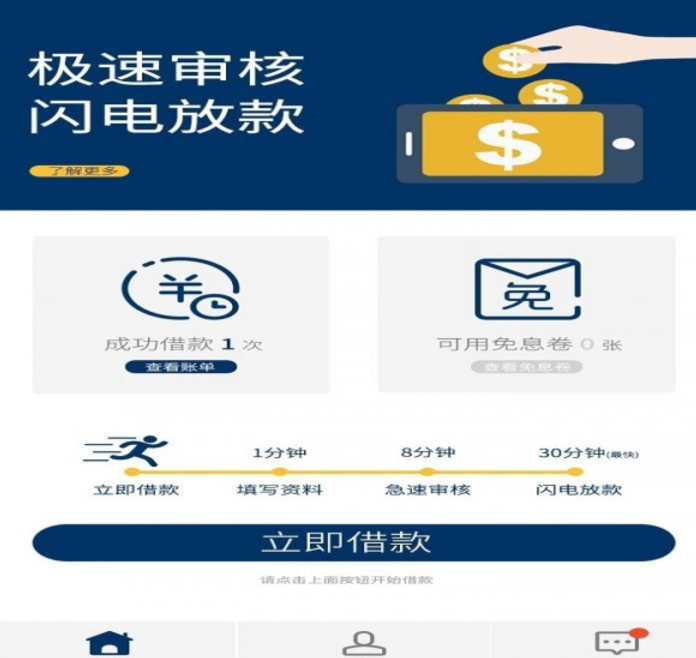Tap the 立即借款 button to start borrowing
This screenshot has height=658, width=696.
pos(347,542)
